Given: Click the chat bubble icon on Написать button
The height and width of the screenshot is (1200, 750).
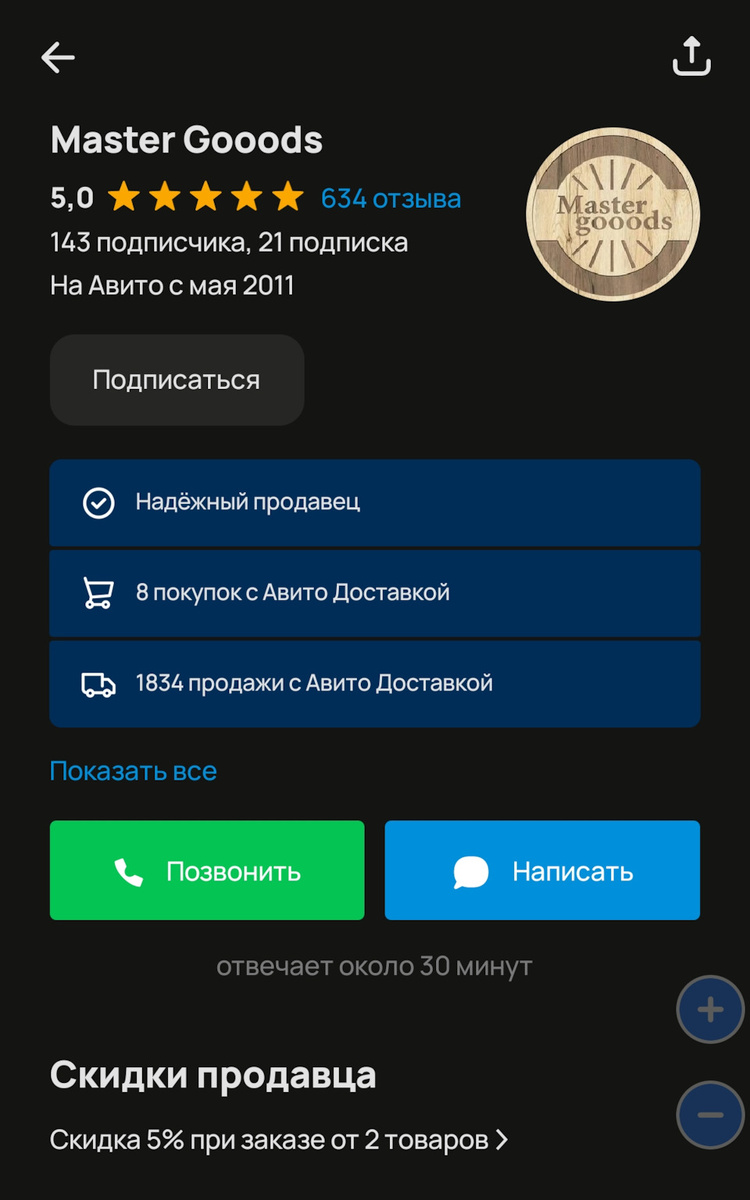Looking at the screenshot, I should click(470, 869).
